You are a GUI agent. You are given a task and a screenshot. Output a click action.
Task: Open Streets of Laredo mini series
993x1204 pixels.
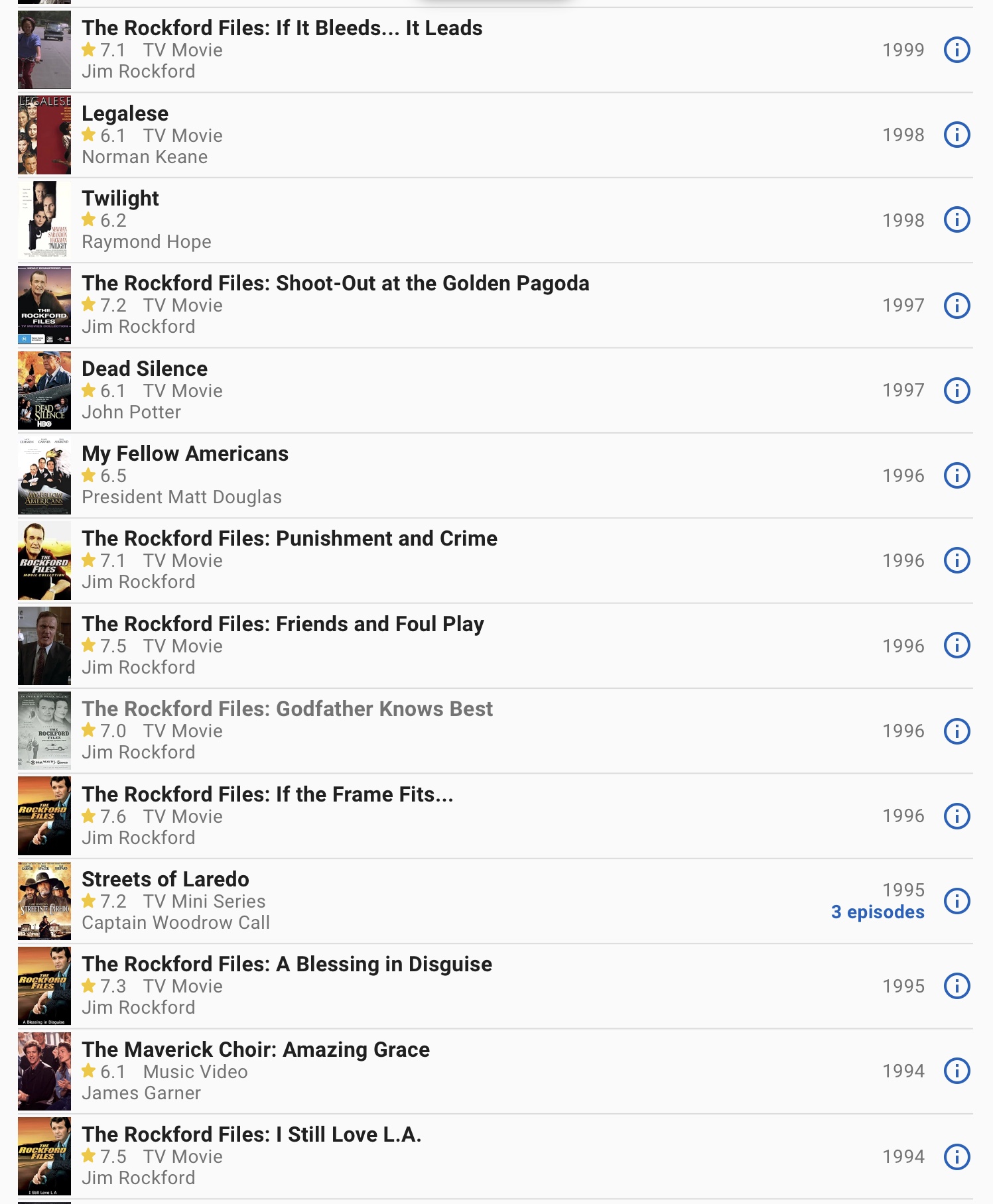[165, 880]
